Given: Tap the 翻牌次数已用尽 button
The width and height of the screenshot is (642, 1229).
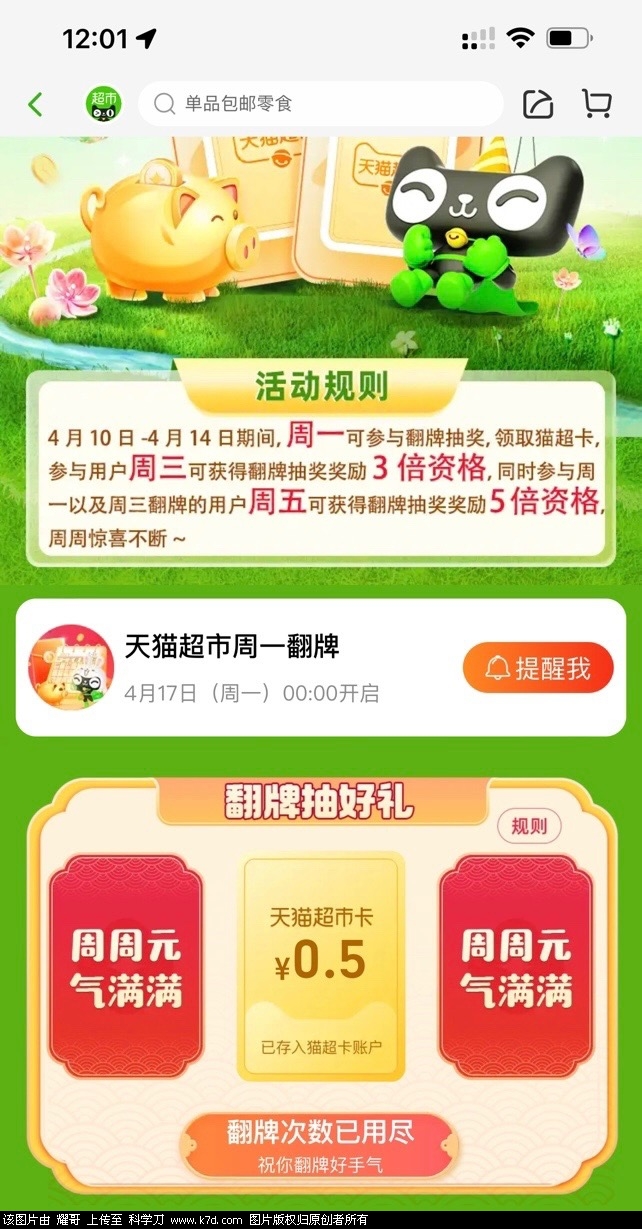Looking at the screenshot, I should [x=320, y=1143].
